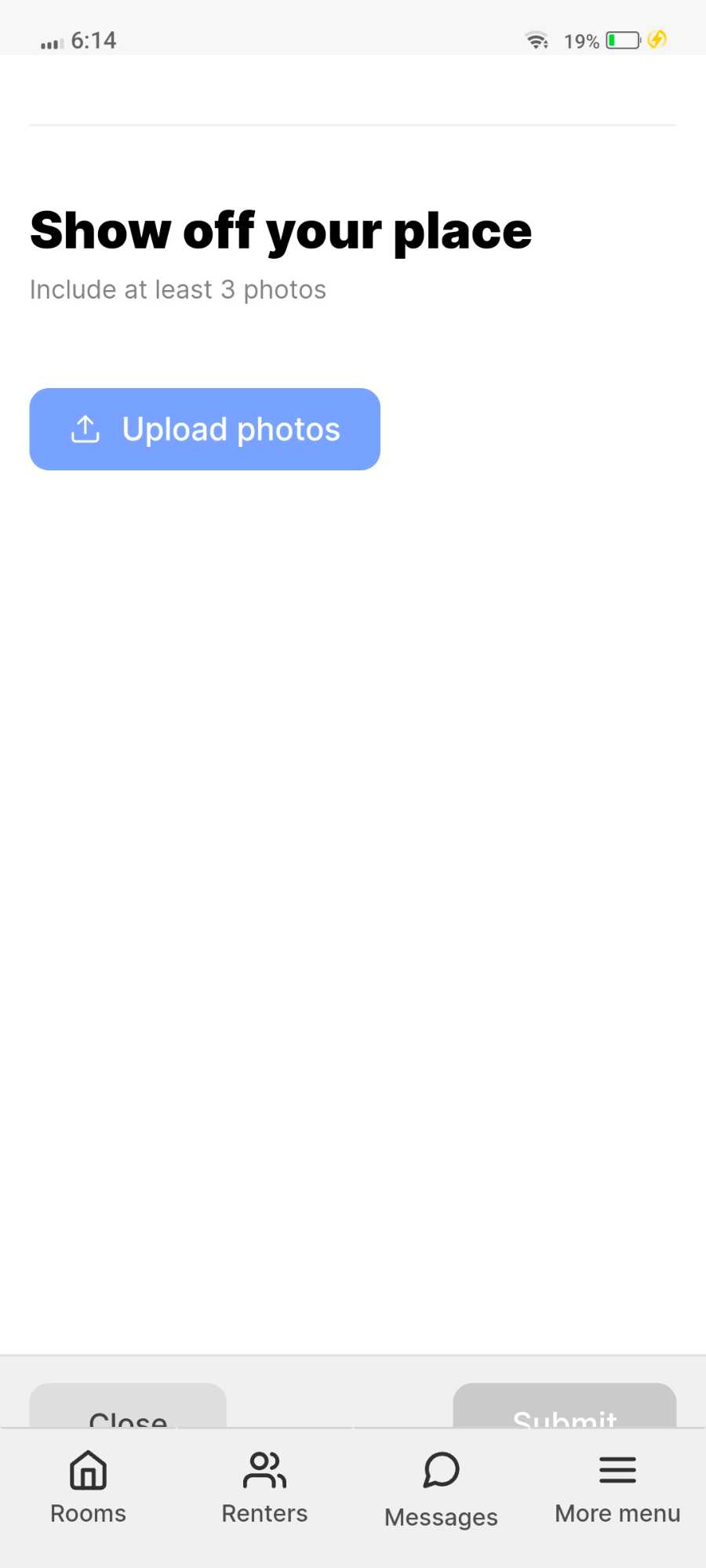
Task: Open the Messages tab
Action: [x=441, y=1488]
